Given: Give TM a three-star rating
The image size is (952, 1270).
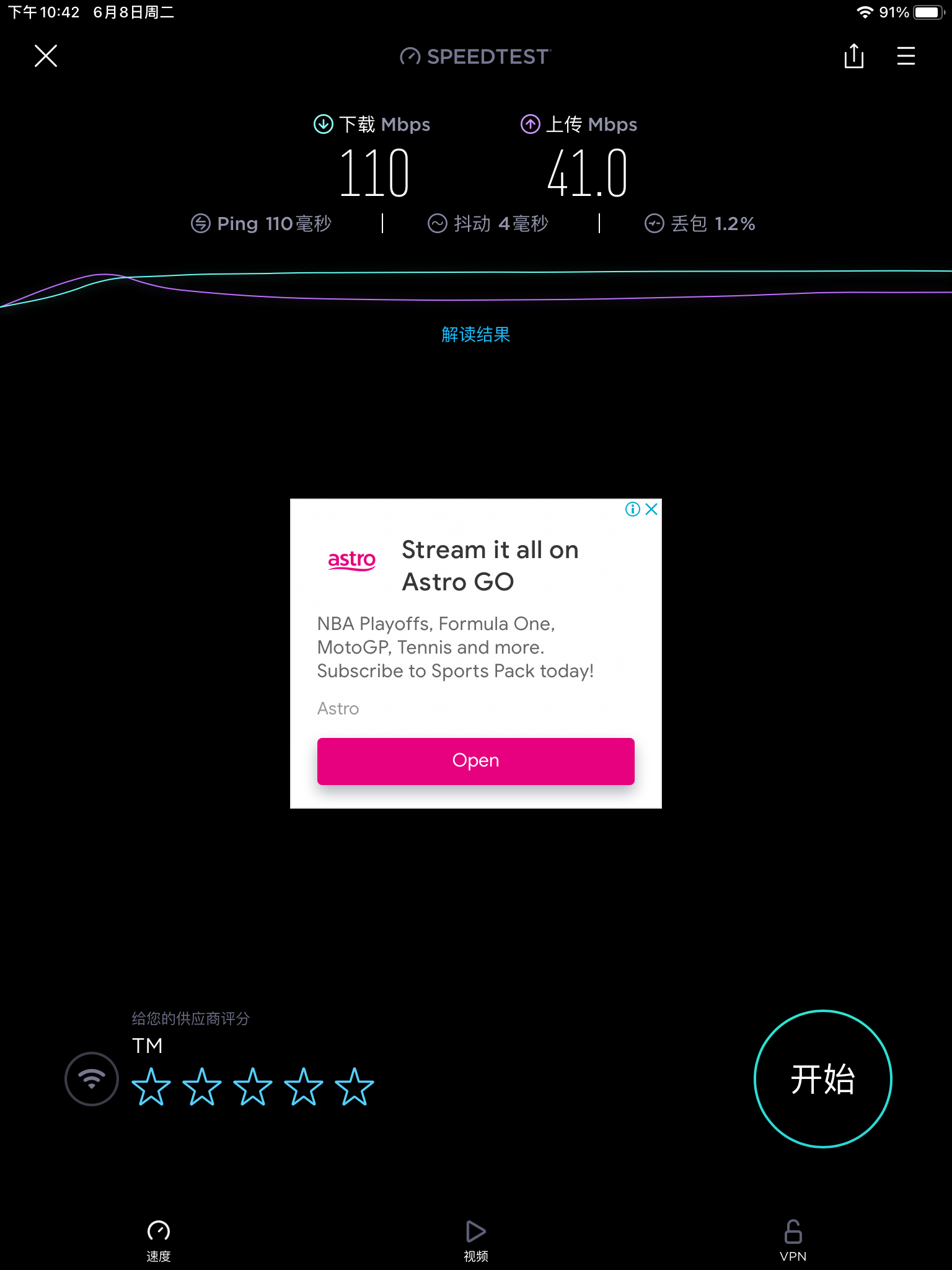Looking at the screenshot, I should coord(253,1086).
